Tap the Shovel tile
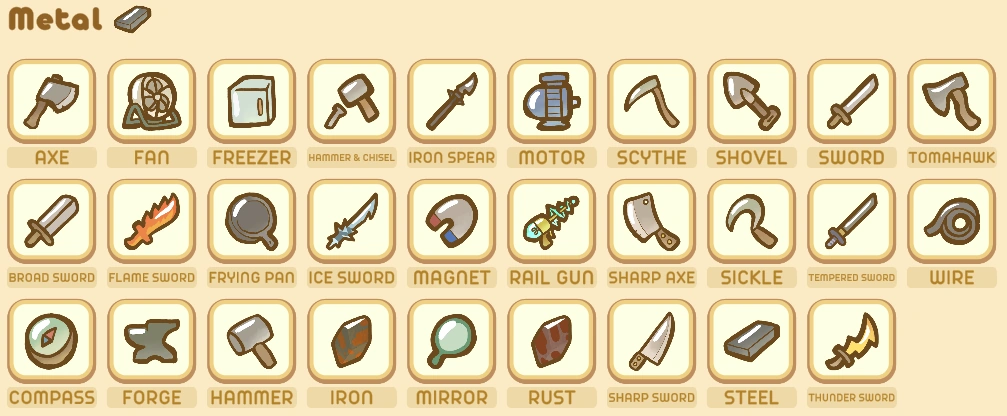This screenshot has width=1007, height=416. click(751, 102)
